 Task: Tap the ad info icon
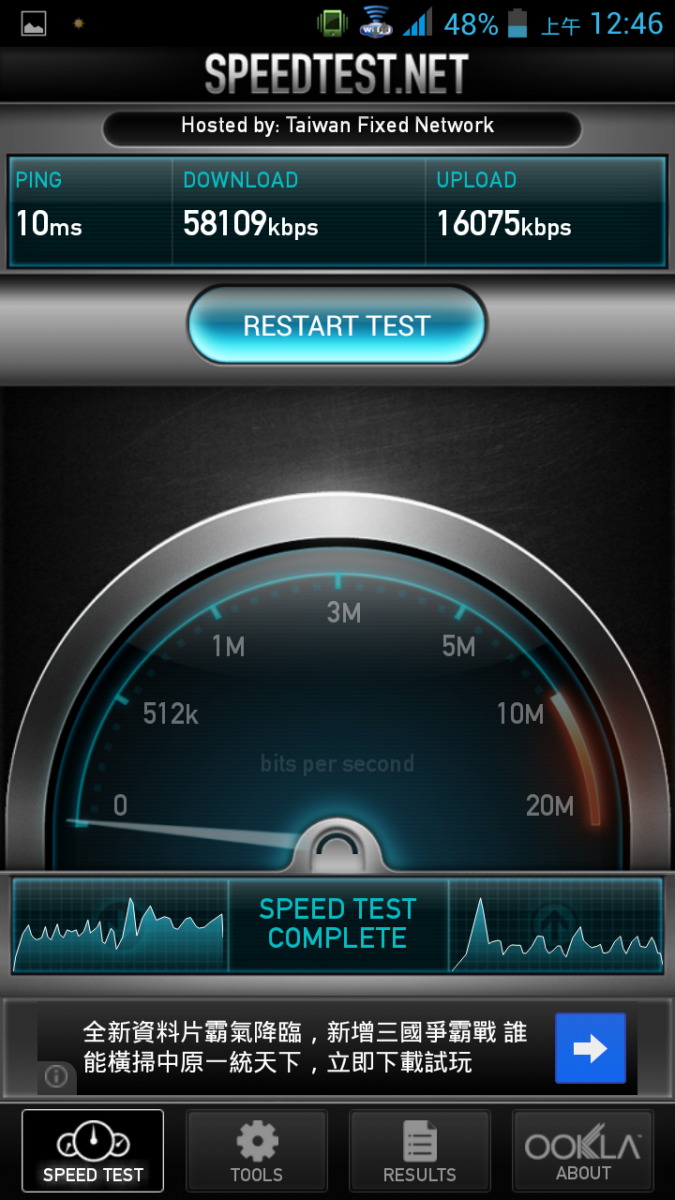pos(56,1077)
